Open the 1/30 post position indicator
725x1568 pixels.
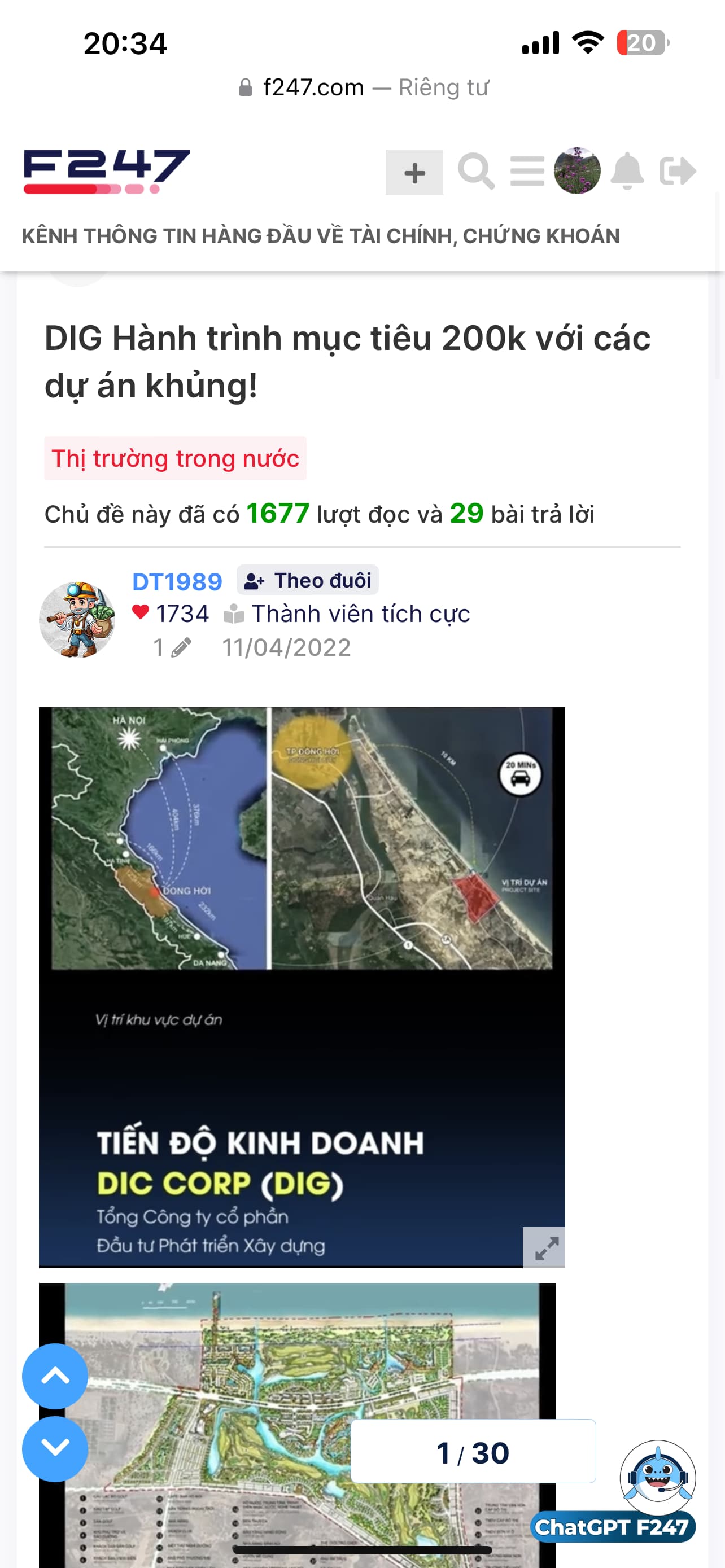click(x=473, y=1452)
